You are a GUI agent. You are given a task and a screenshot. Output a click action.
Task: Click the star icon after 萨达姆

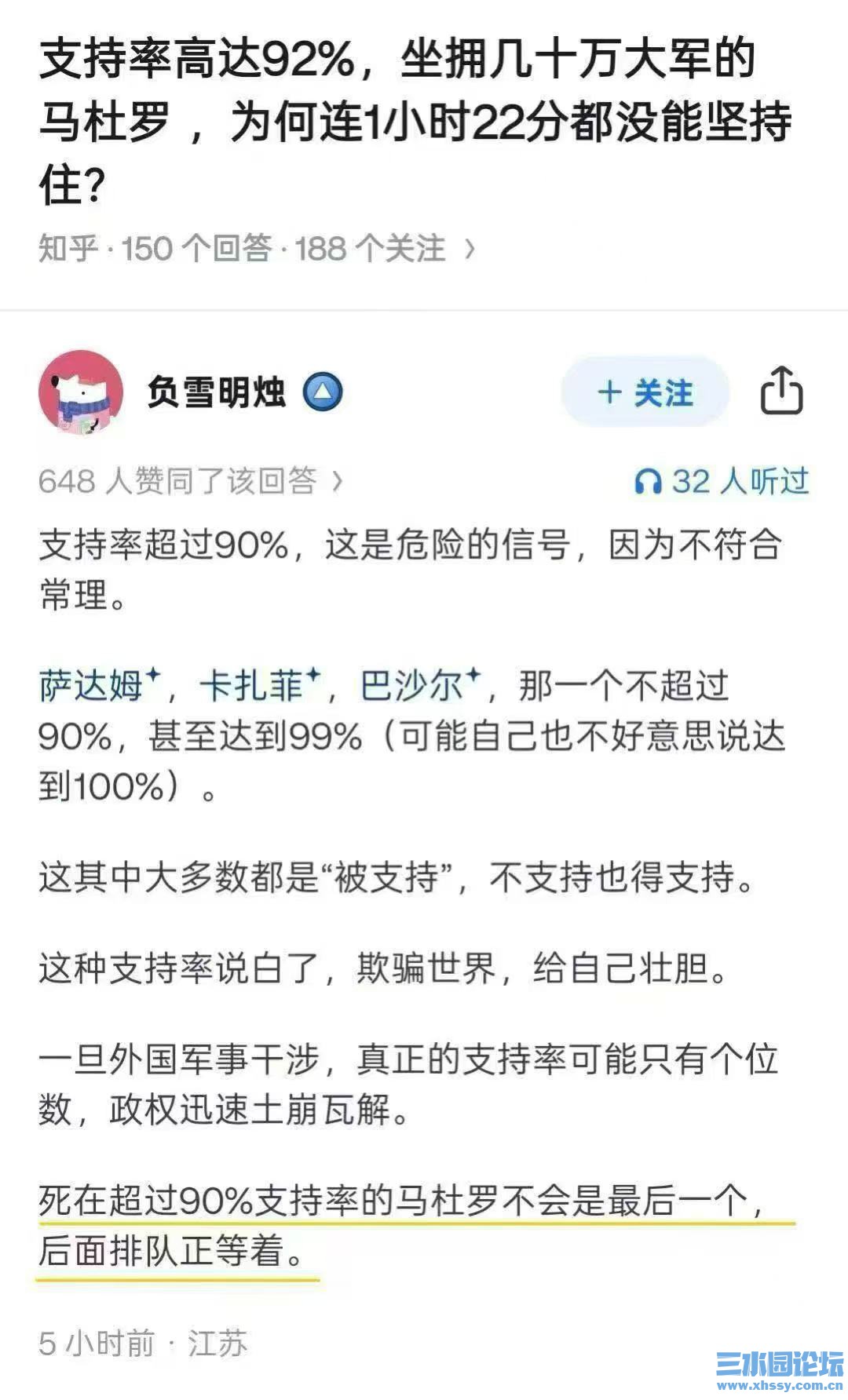click(155, 673)
